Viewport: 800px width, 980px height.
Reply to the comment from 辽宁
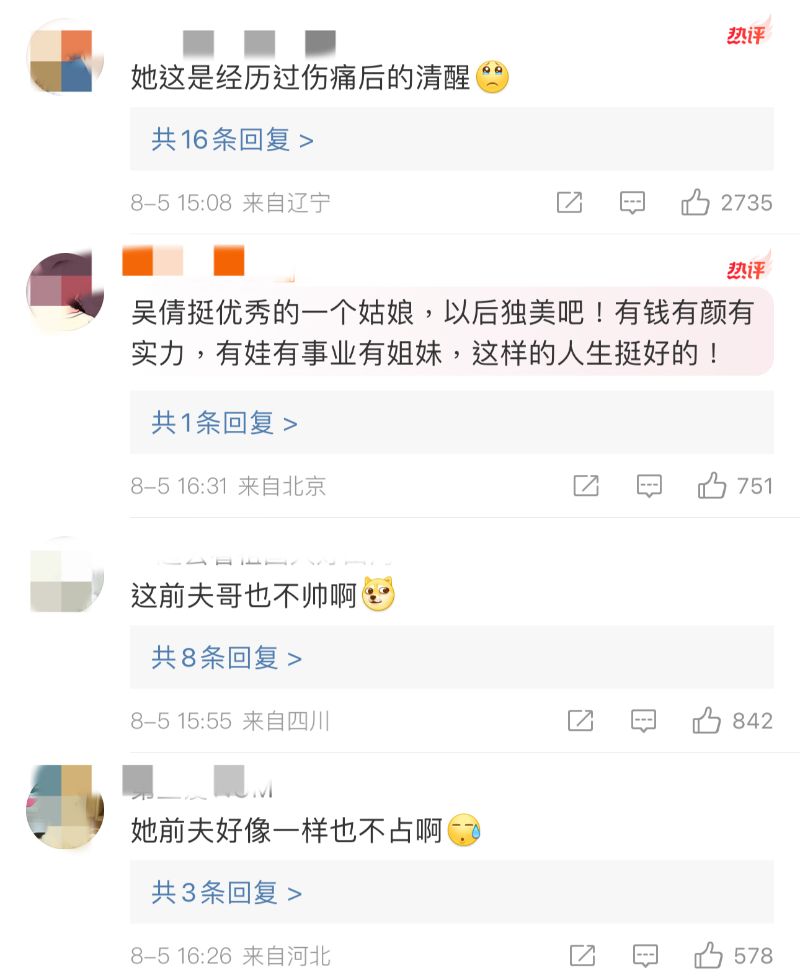coord(632,203)
